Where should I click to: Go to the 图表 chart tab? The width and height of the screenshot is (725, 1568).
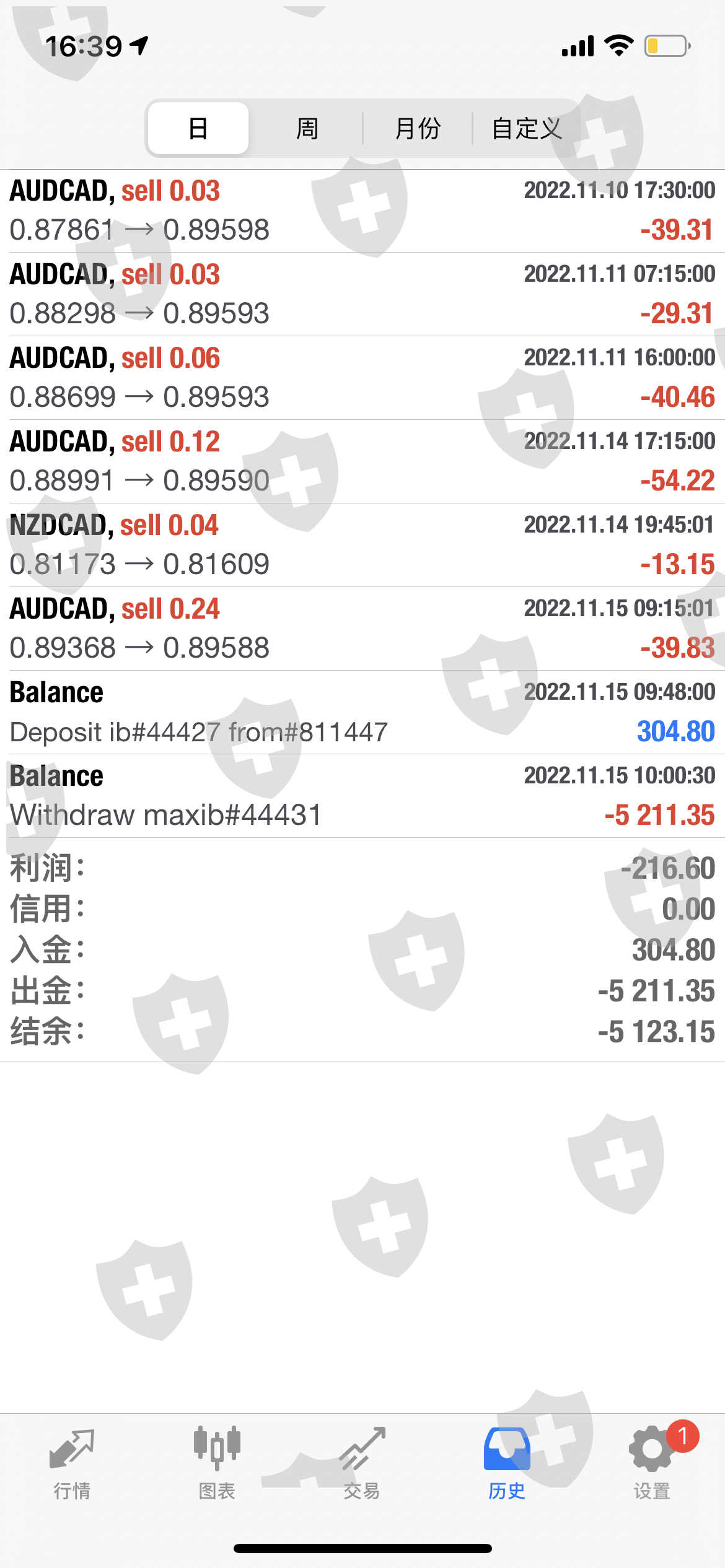pos(217,1463)
